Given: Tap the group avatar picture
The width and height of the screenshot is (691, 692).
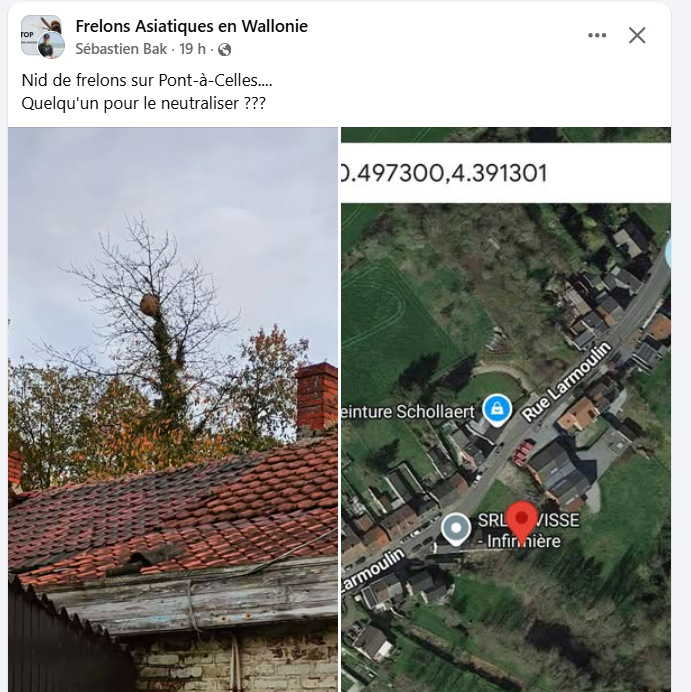Looking at the screenshot, I should (36, 30).
